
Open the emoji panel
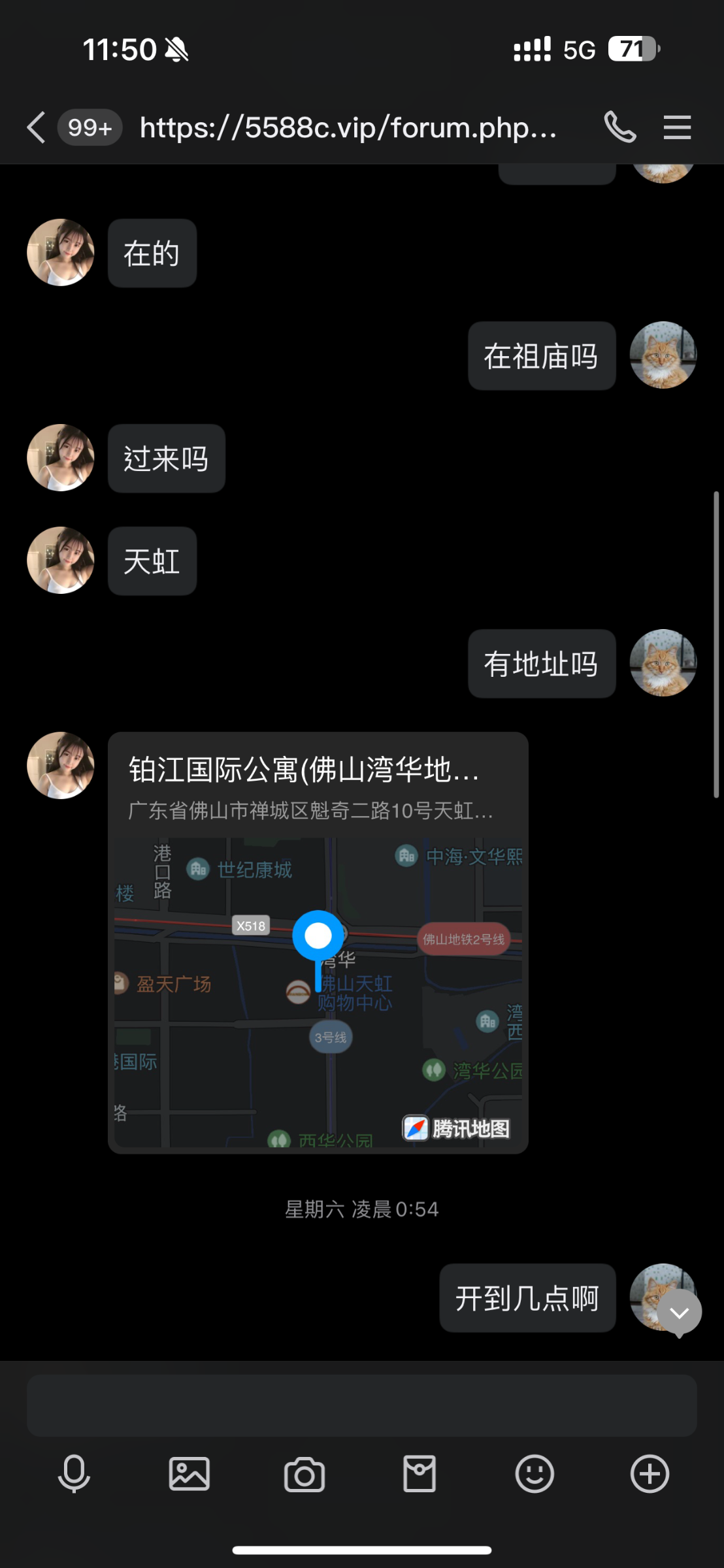tap(535, 1475)
